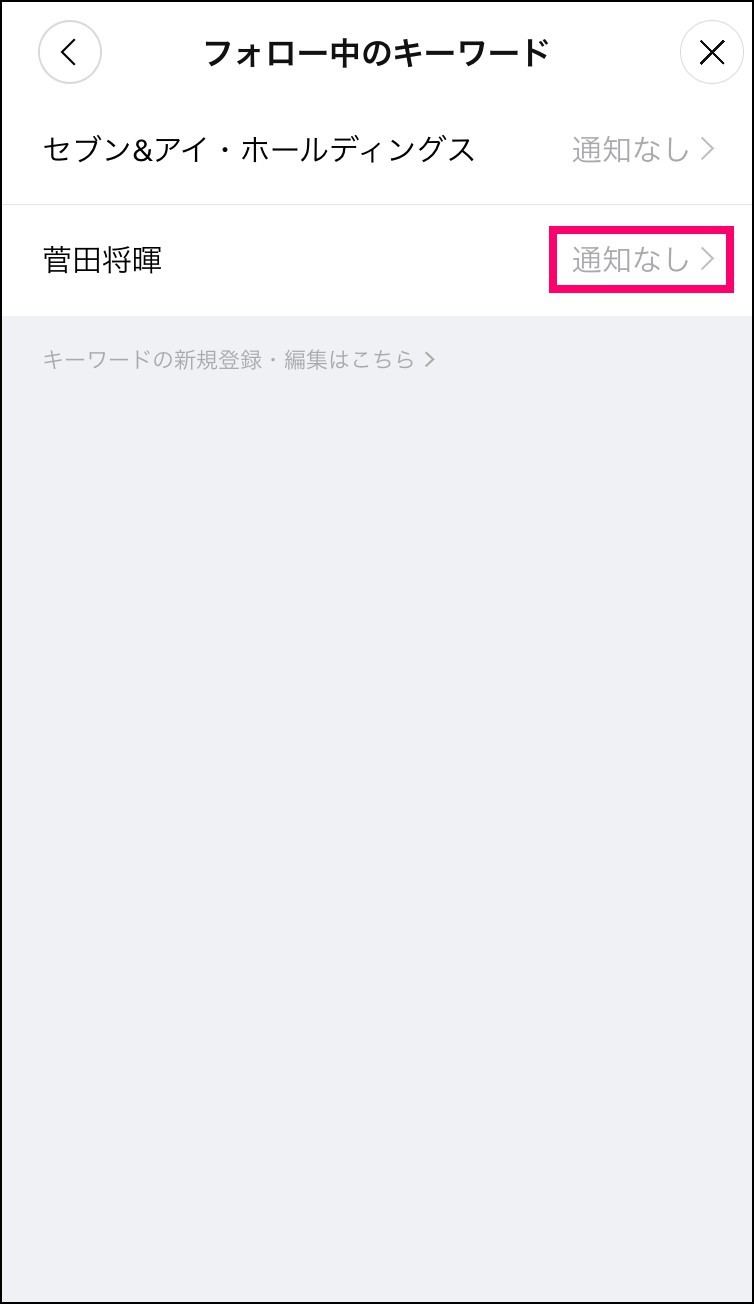Open the キーワードの新規登録・編集はこちら link

[x=239, y=359]
